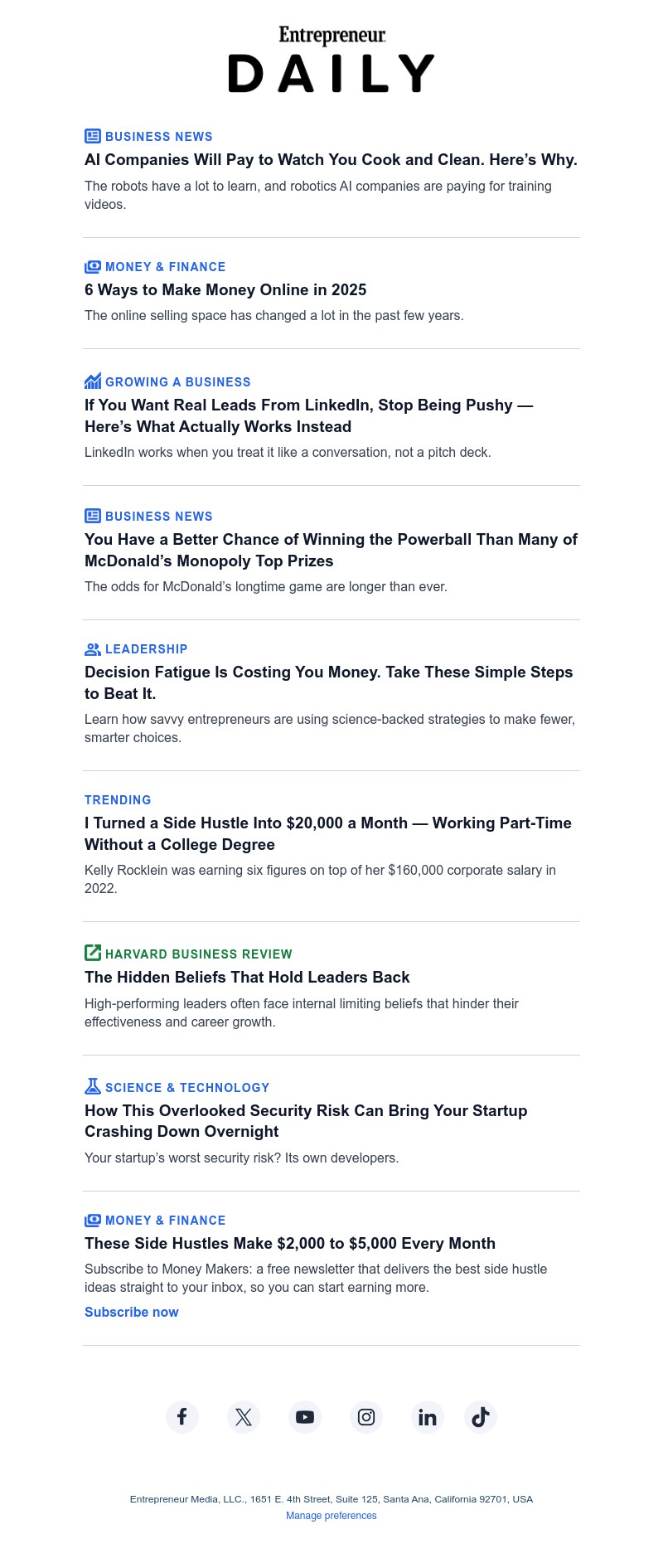Read 6 Ways to Make Money Online
This screenshot has width=663, height=1568.
point(225,290)
